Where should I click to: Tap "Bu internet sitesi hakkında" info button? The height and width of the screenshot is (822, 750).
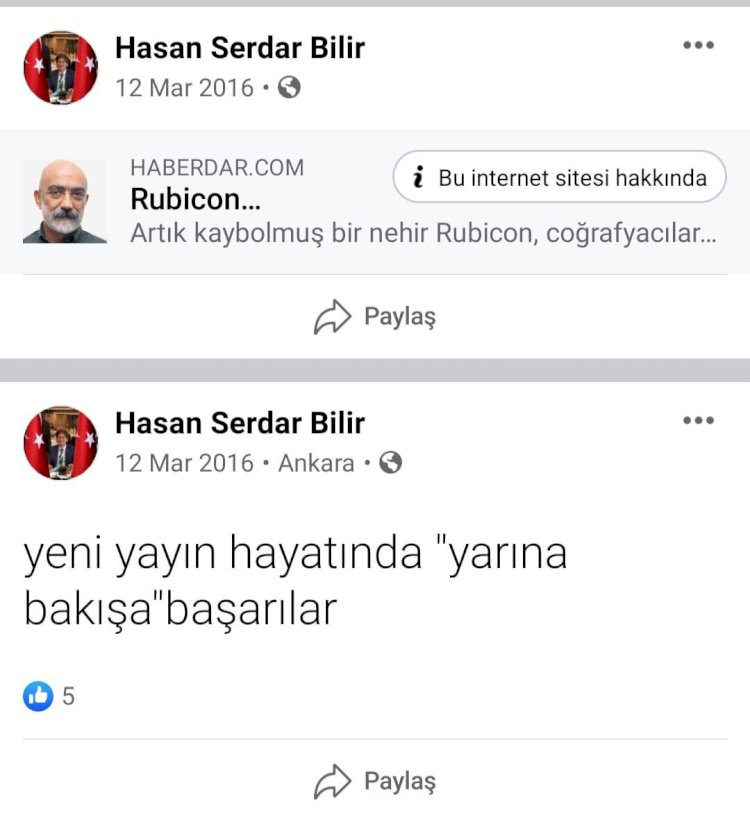coord(559,178)
